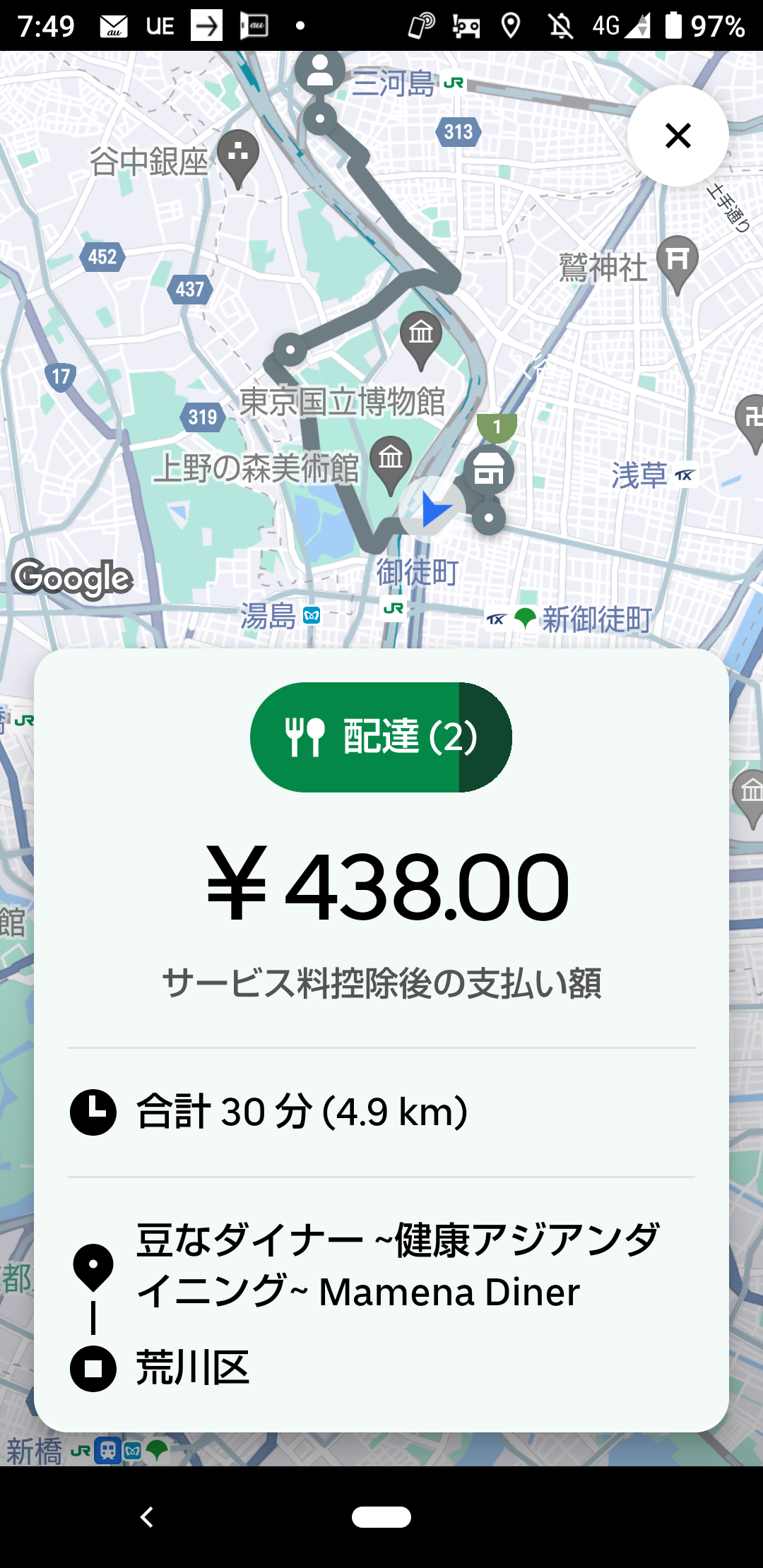Accept the 配達 (2) delivery request
This screenshot has width=763, height=1568.
pos(381,737)
